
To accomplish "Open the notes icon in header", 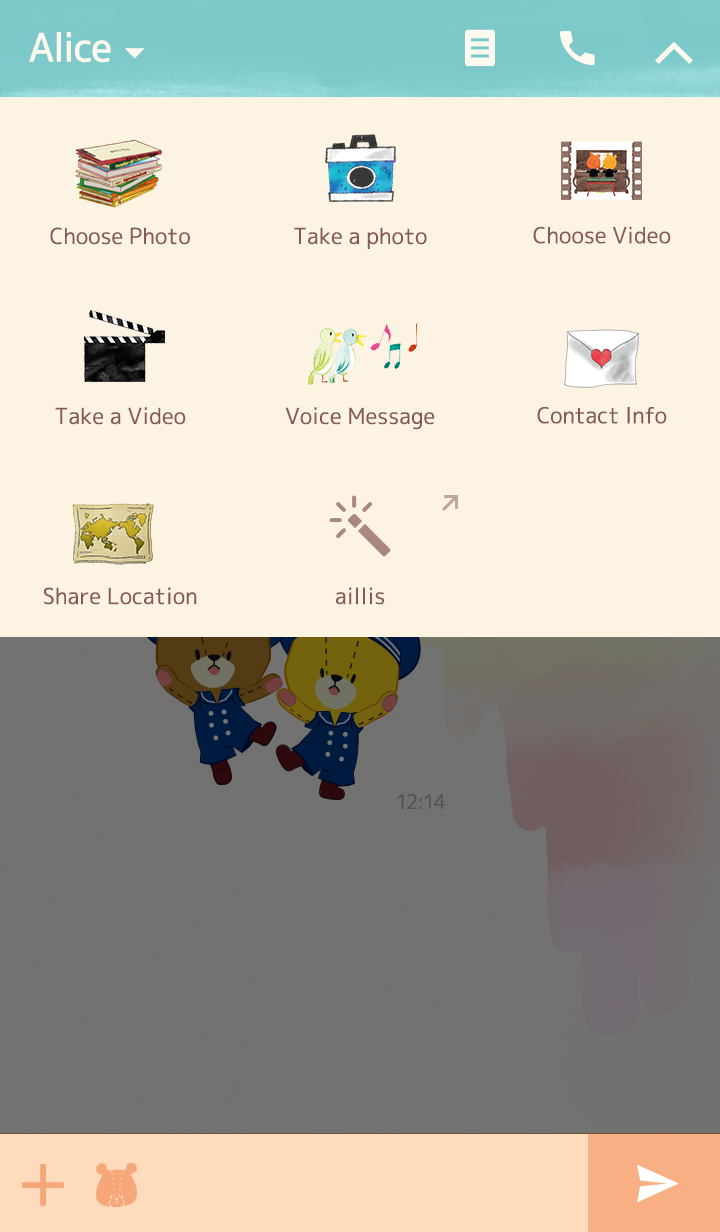I will click(480, 48).
